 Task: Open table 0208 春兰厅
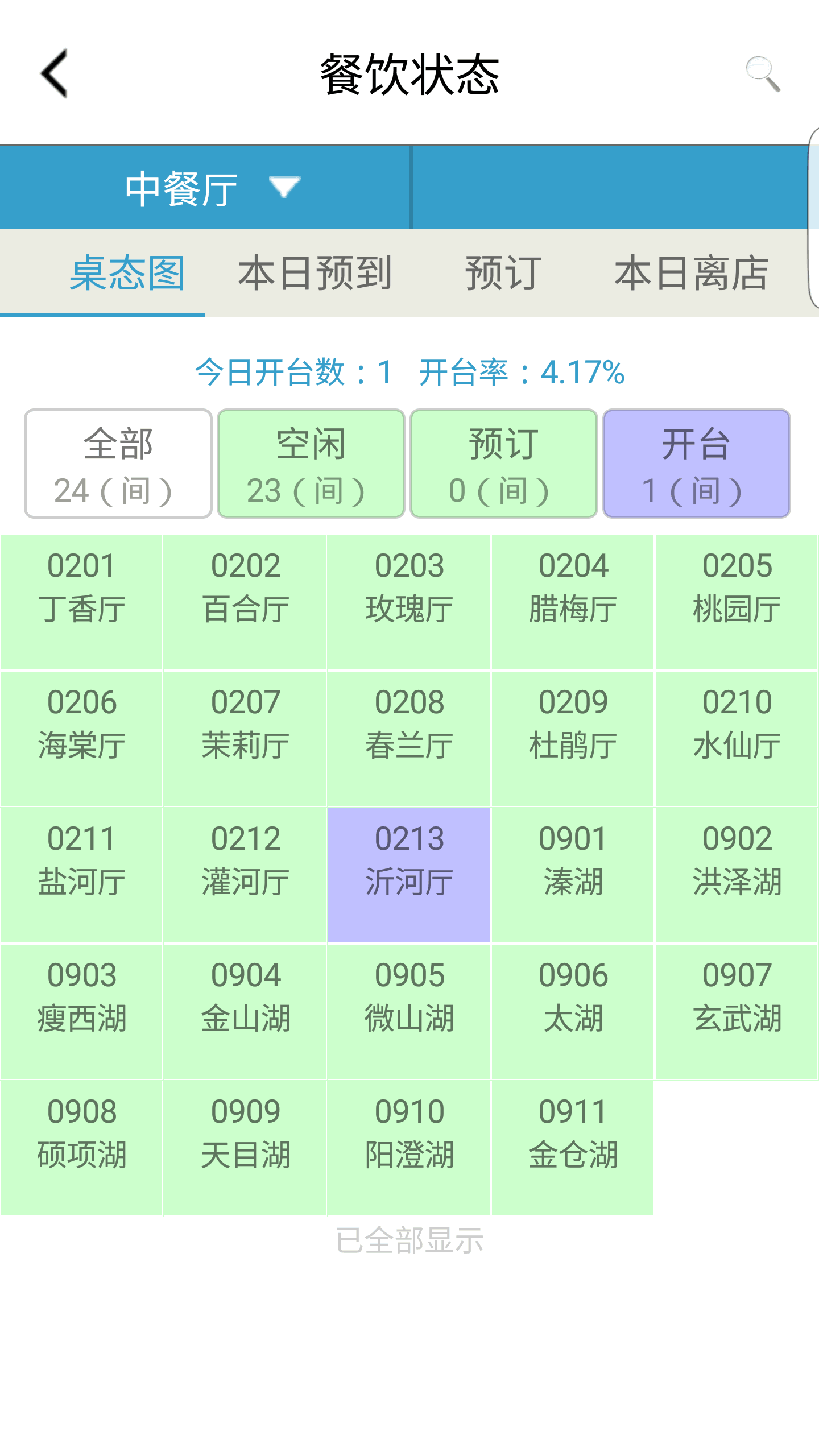(x=409, y=738)
